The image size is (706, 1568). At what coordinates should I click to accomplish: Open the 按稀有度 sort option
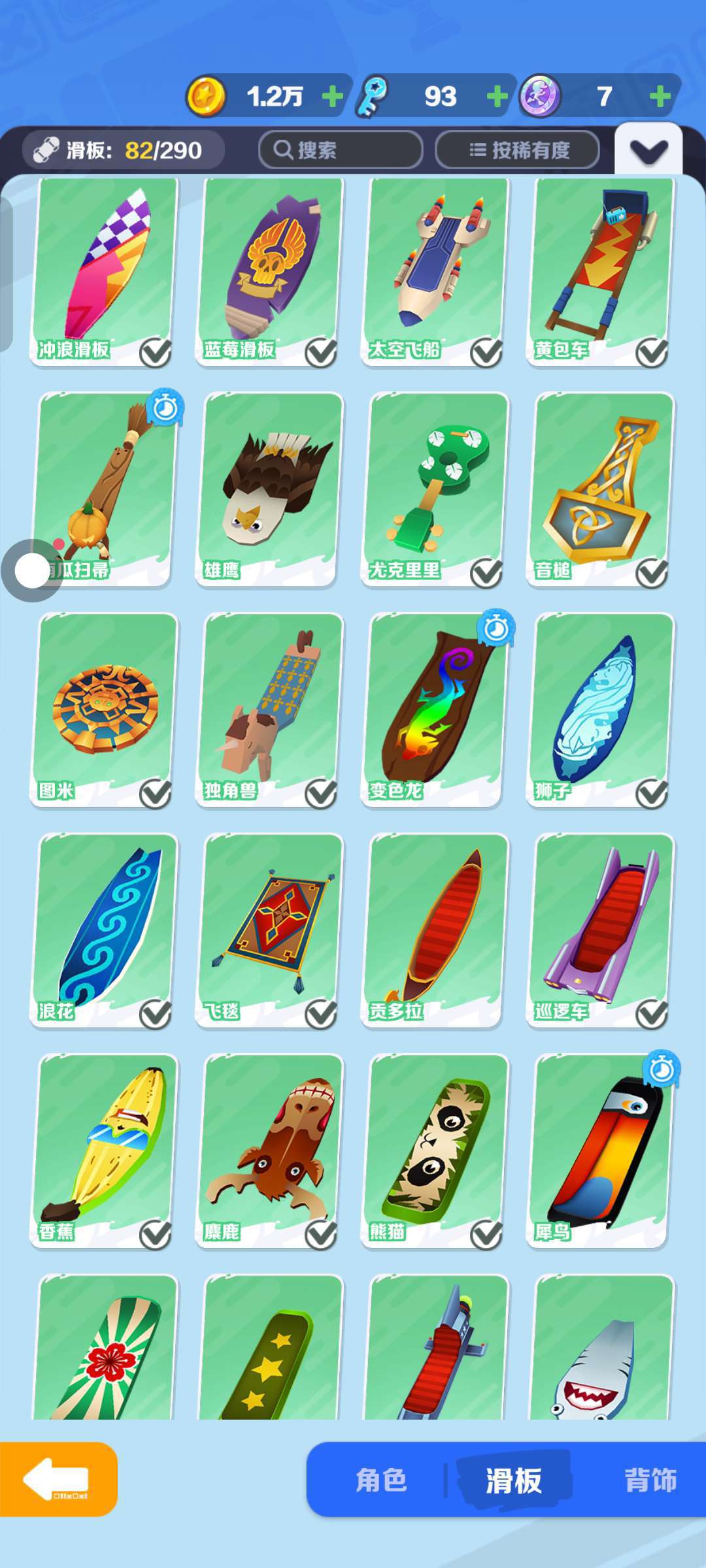tap(517, 150)
